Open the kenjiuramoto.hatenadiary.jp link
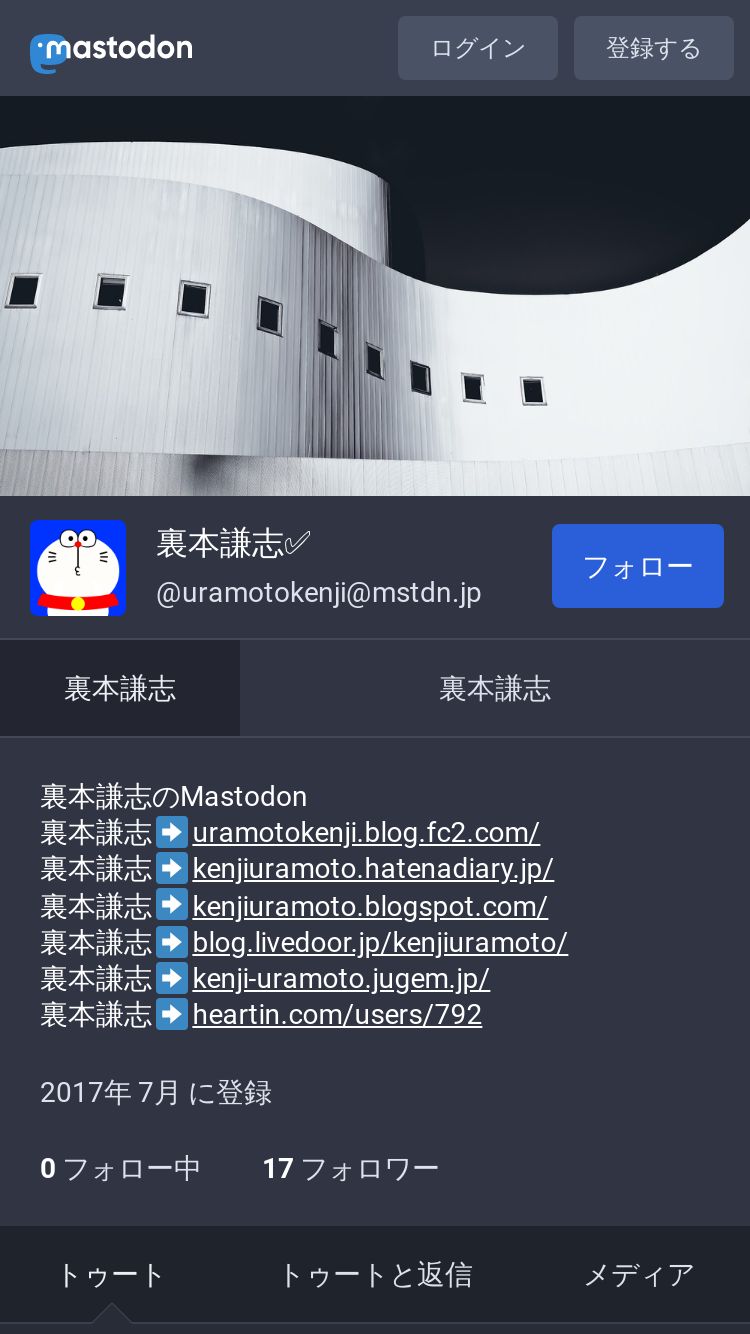Image resolution: width=750 pixels, height=1334 pixels. click(x=373, y=869)
